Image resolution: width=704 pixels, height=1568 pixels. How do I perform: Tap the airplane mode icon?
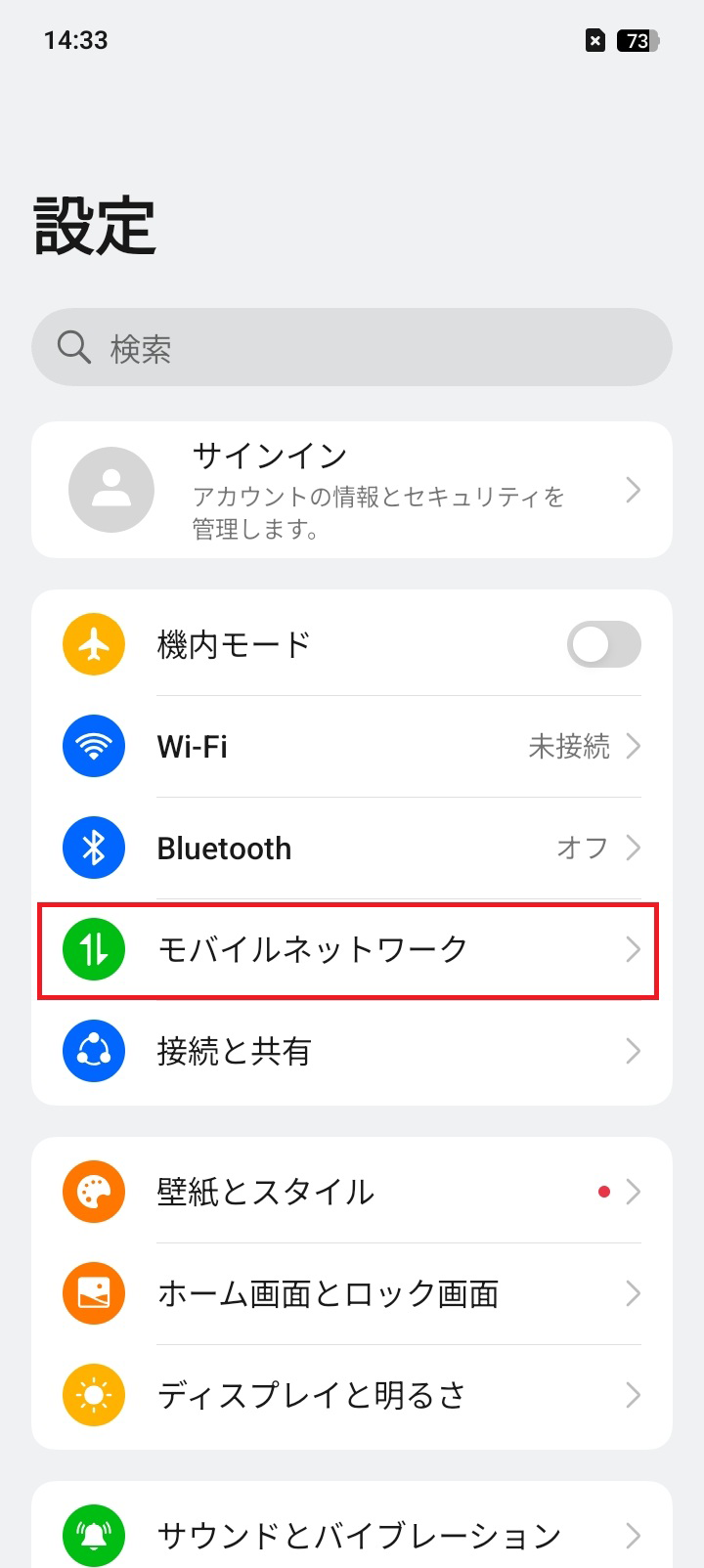[93, 644]
